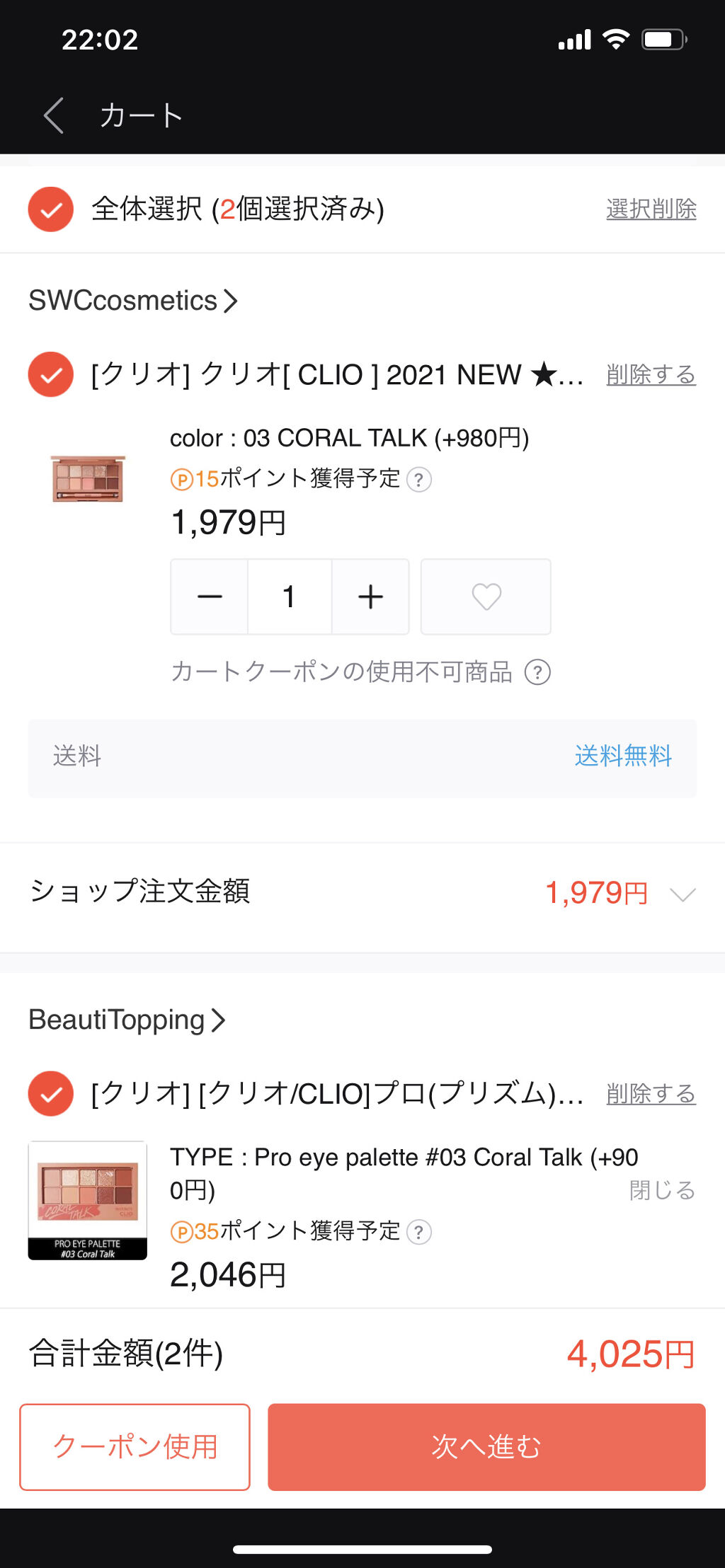725x1568 pixels.
Task: Open the 35ポイント info question mark
Action: [419, 1232]
